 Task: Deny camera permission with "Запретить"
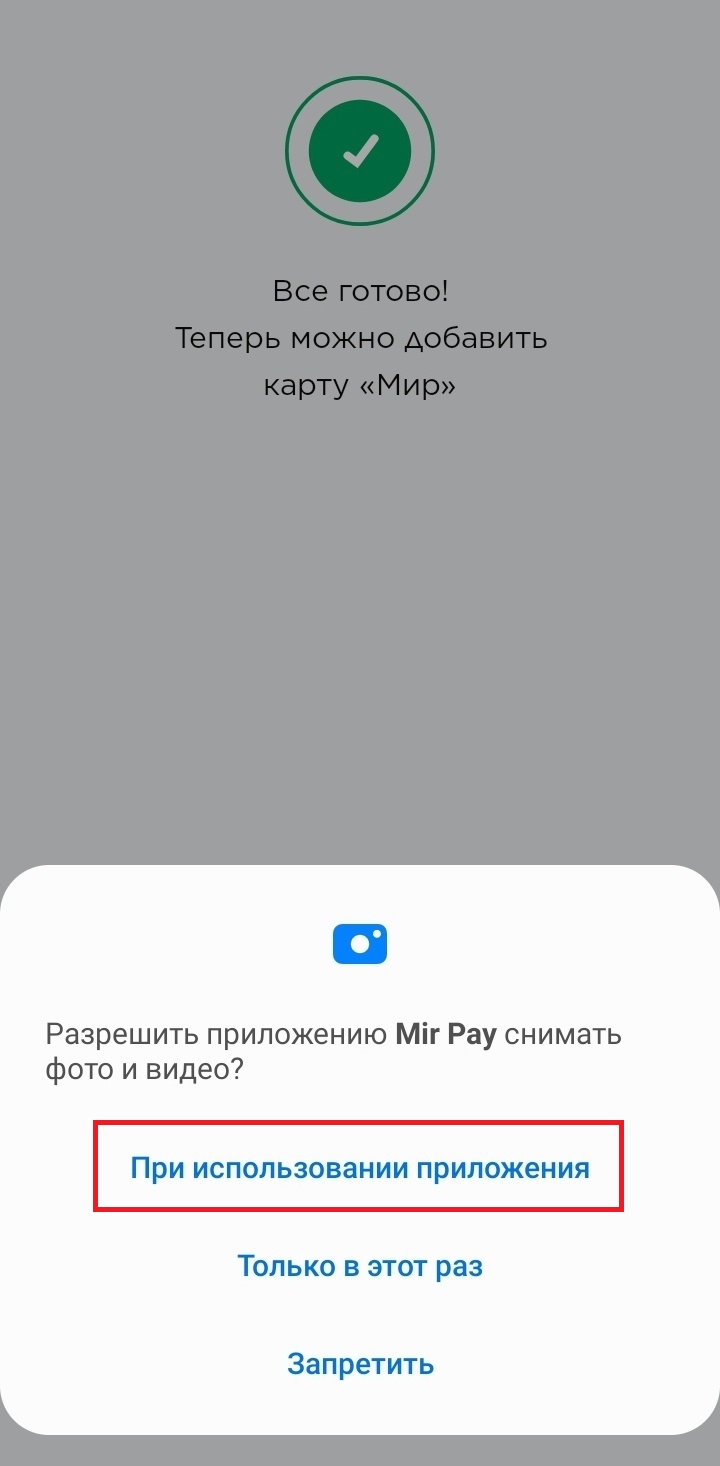(360, 1363)
